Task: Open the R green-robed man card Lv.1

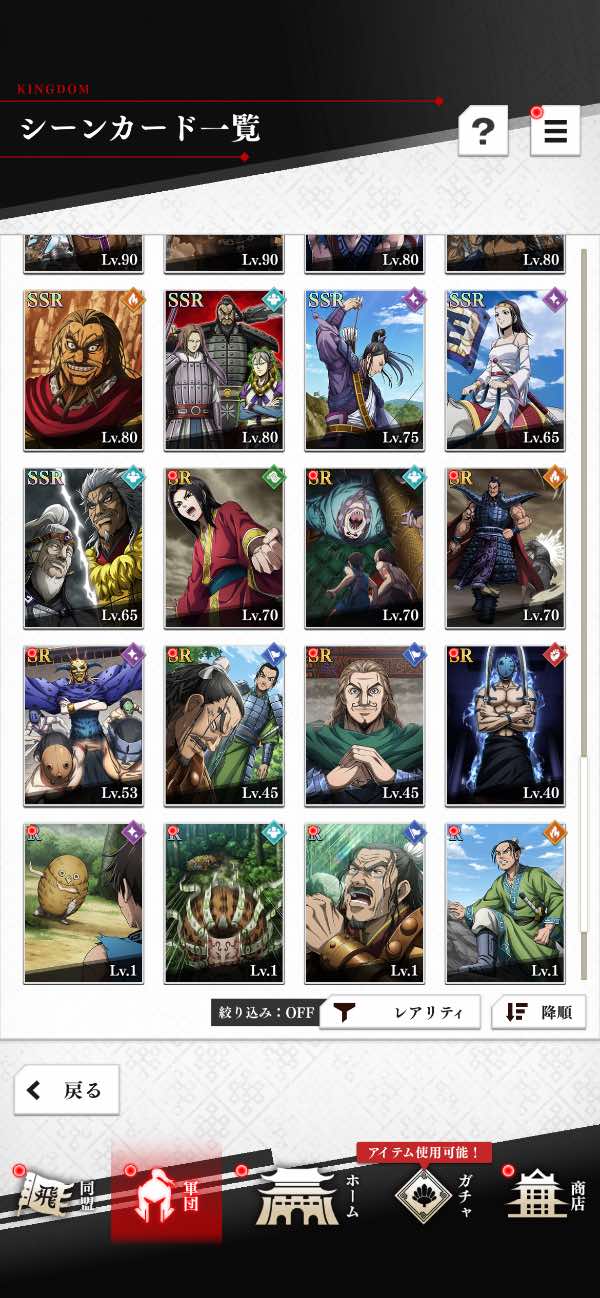Action: tap(505, 902)
